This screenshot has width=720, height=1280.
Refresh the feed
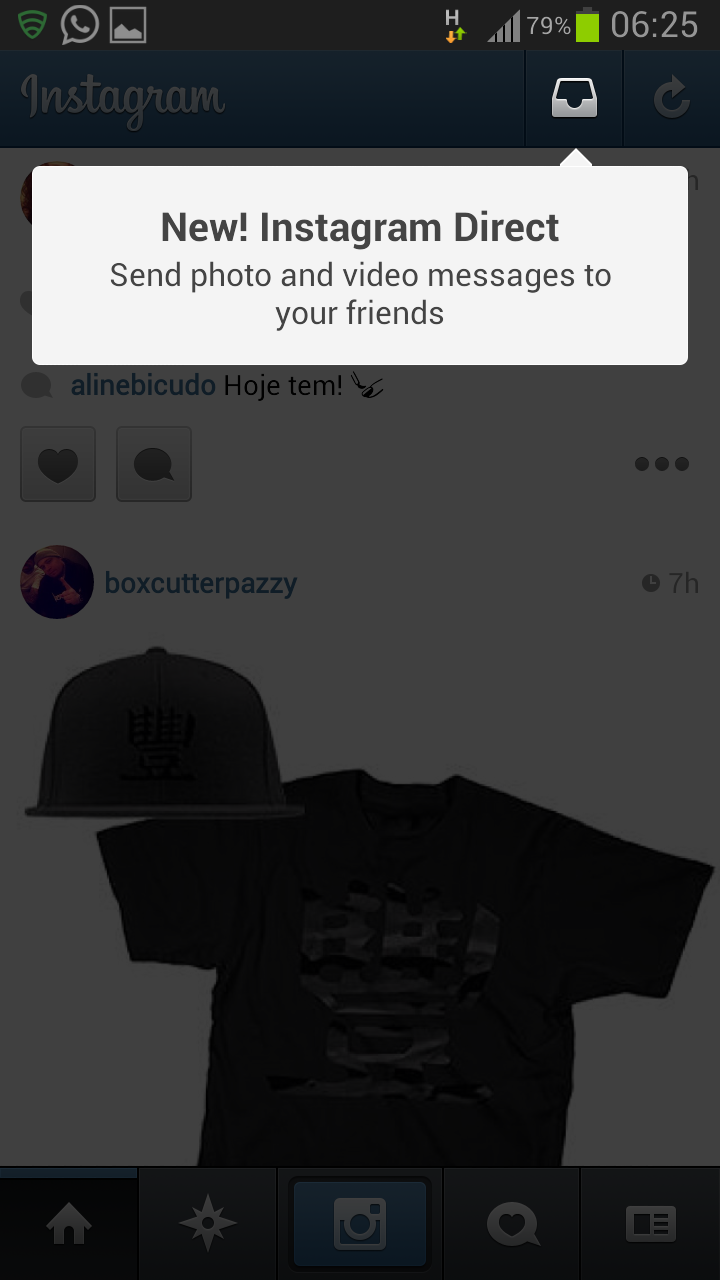point(671,98)
